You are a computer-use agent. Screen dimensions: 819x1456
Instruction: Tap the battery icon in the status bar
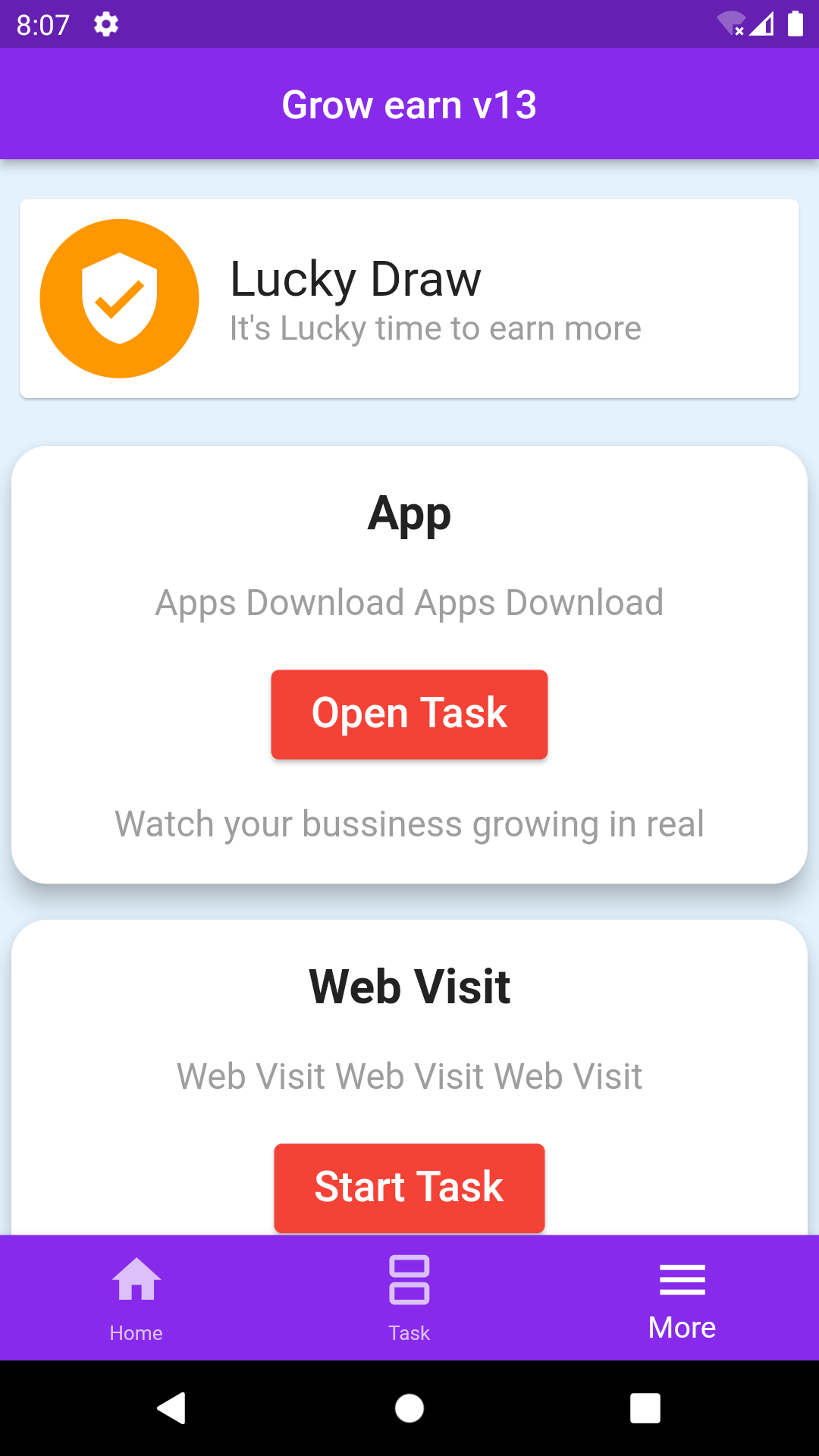point(797,24)
